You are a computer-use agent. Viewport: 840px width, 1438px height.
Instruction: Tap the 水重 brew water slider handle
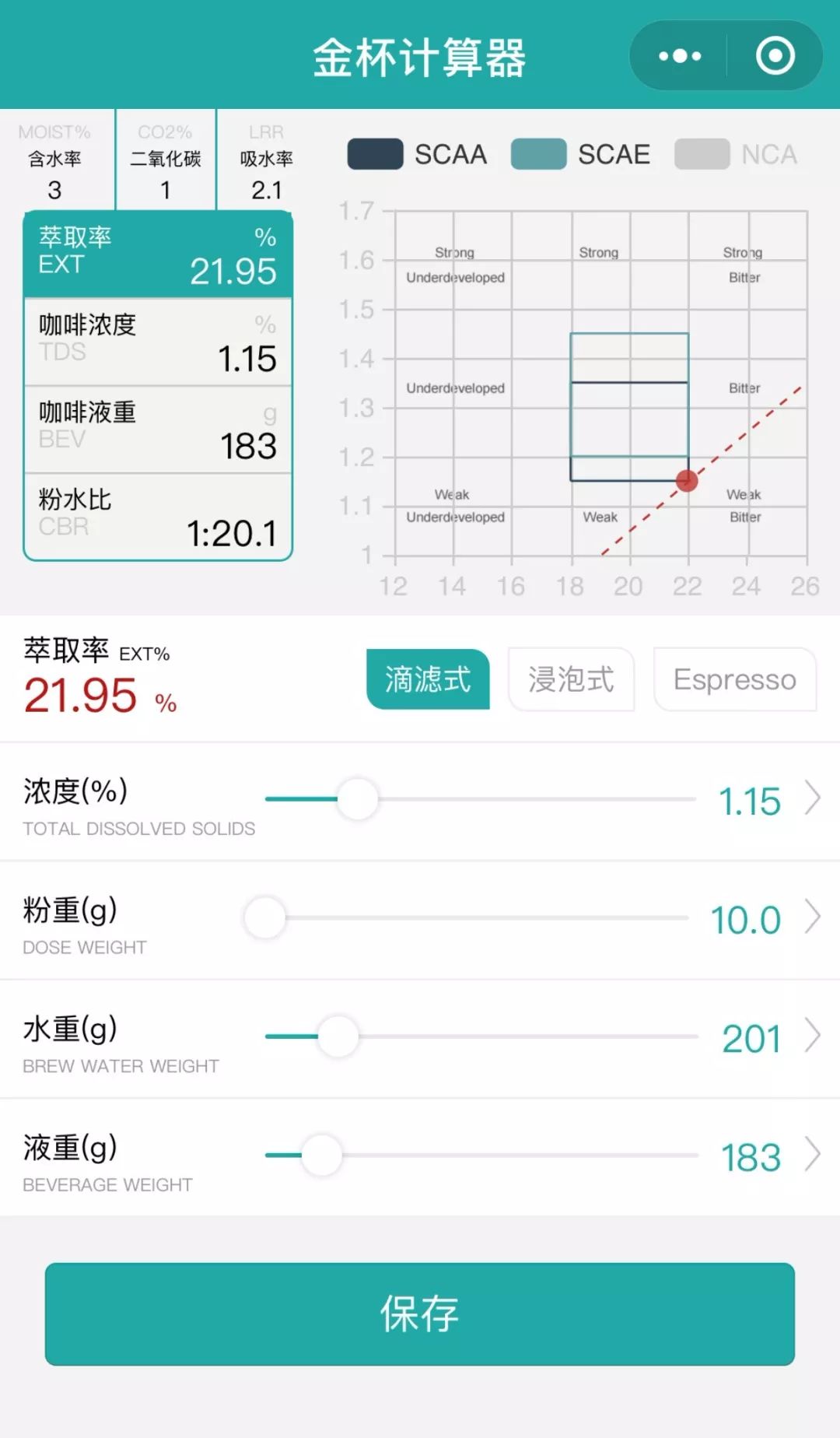pos(338,1036)
